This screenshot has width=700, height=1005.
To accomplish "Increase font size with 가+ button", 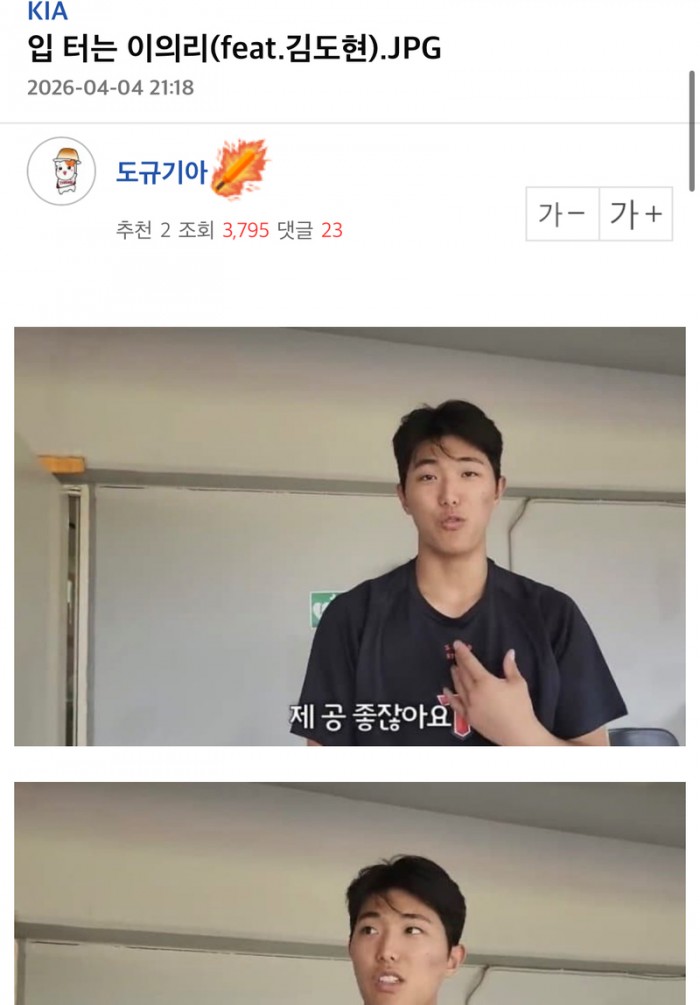I will 635,214.
